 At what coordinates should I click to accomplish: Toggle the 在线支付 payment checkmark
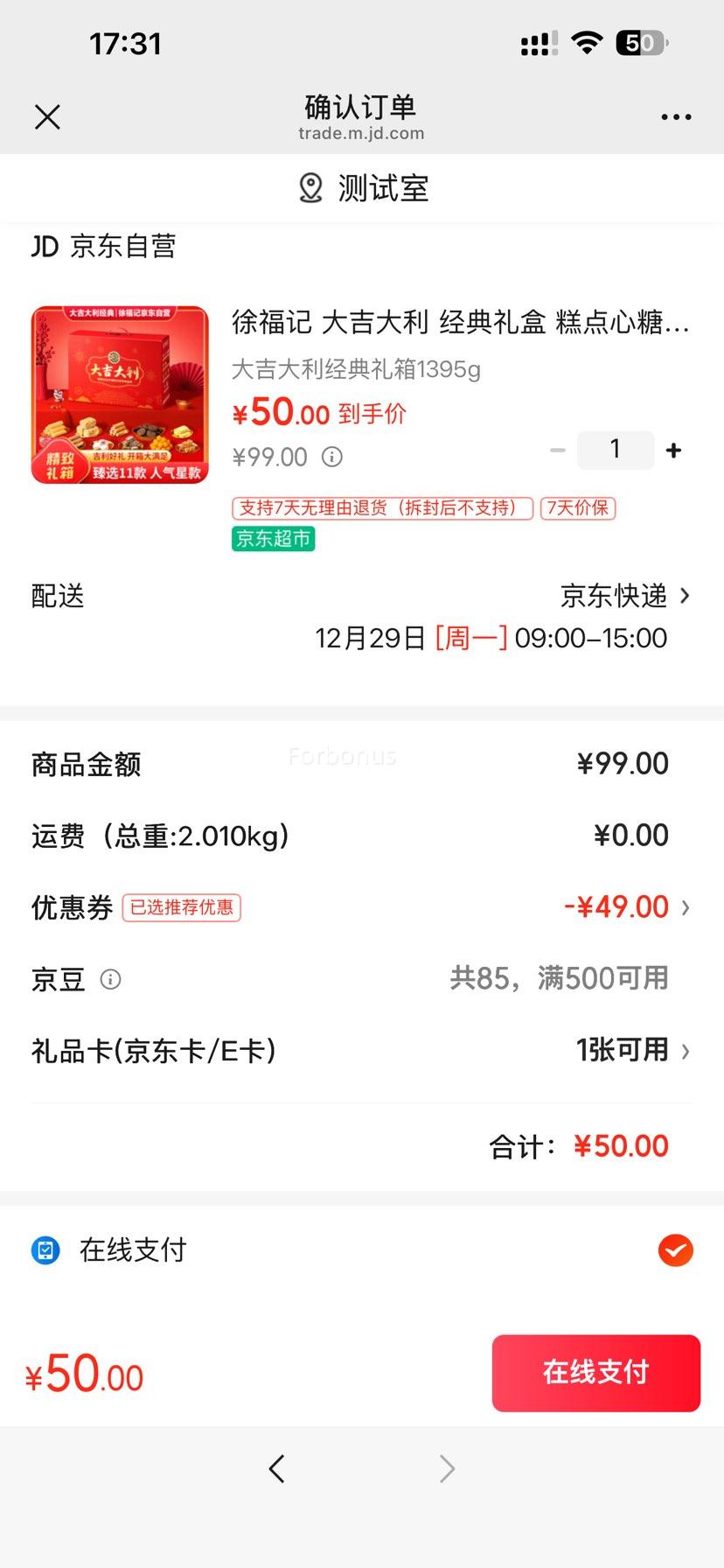pyautogui.click(x=675, y=1250)
